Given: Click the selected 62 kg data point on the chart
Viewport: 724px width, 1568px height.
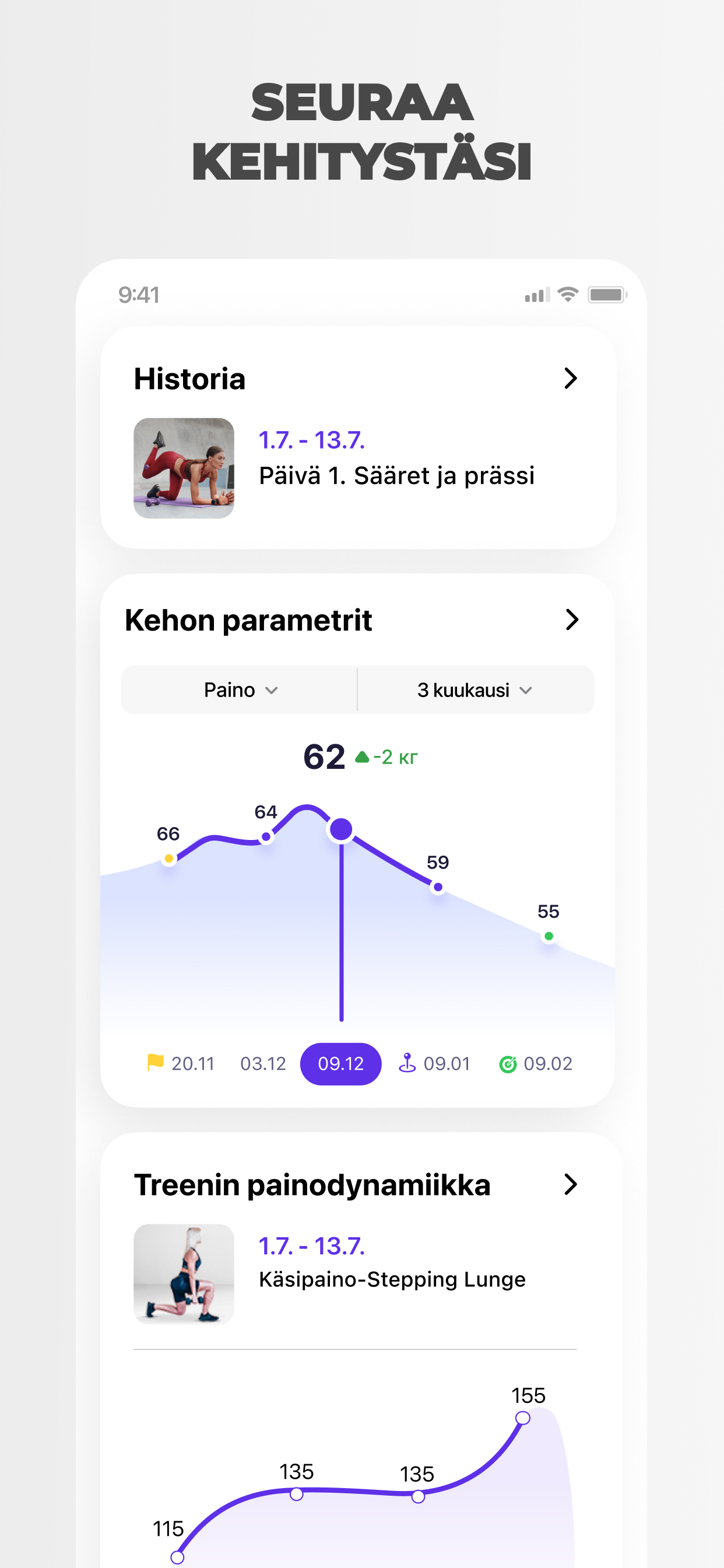Looking at the screenshot, I should tap(340, 829).
